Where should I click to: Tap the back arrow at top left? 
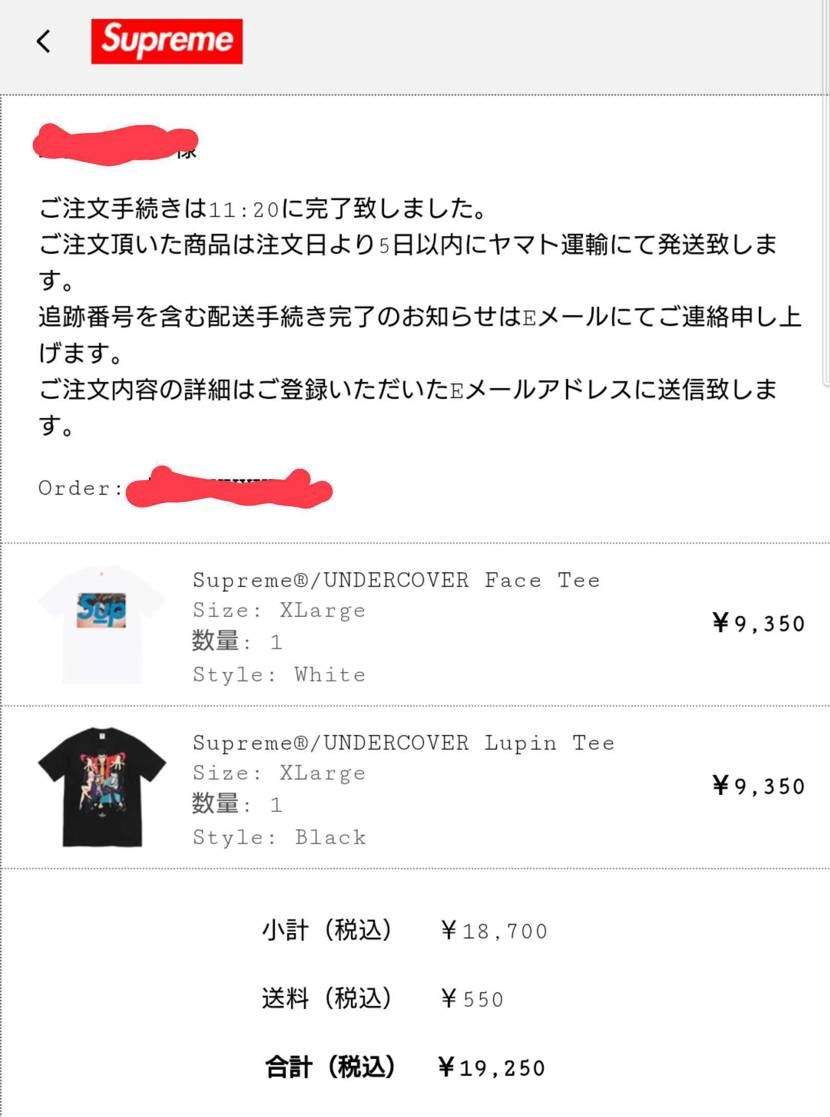click(x=42, y=42)
